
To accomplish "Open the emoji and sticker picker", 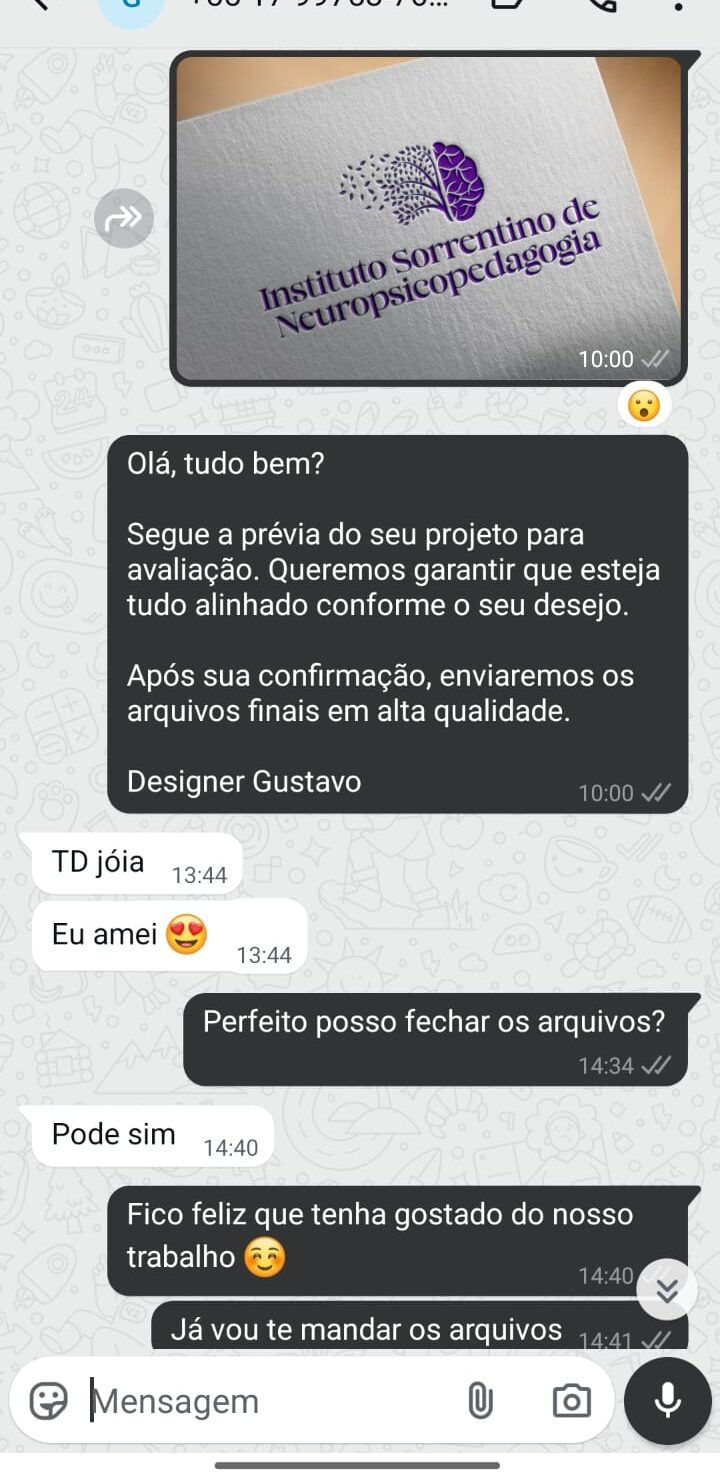I will 48,1401.
